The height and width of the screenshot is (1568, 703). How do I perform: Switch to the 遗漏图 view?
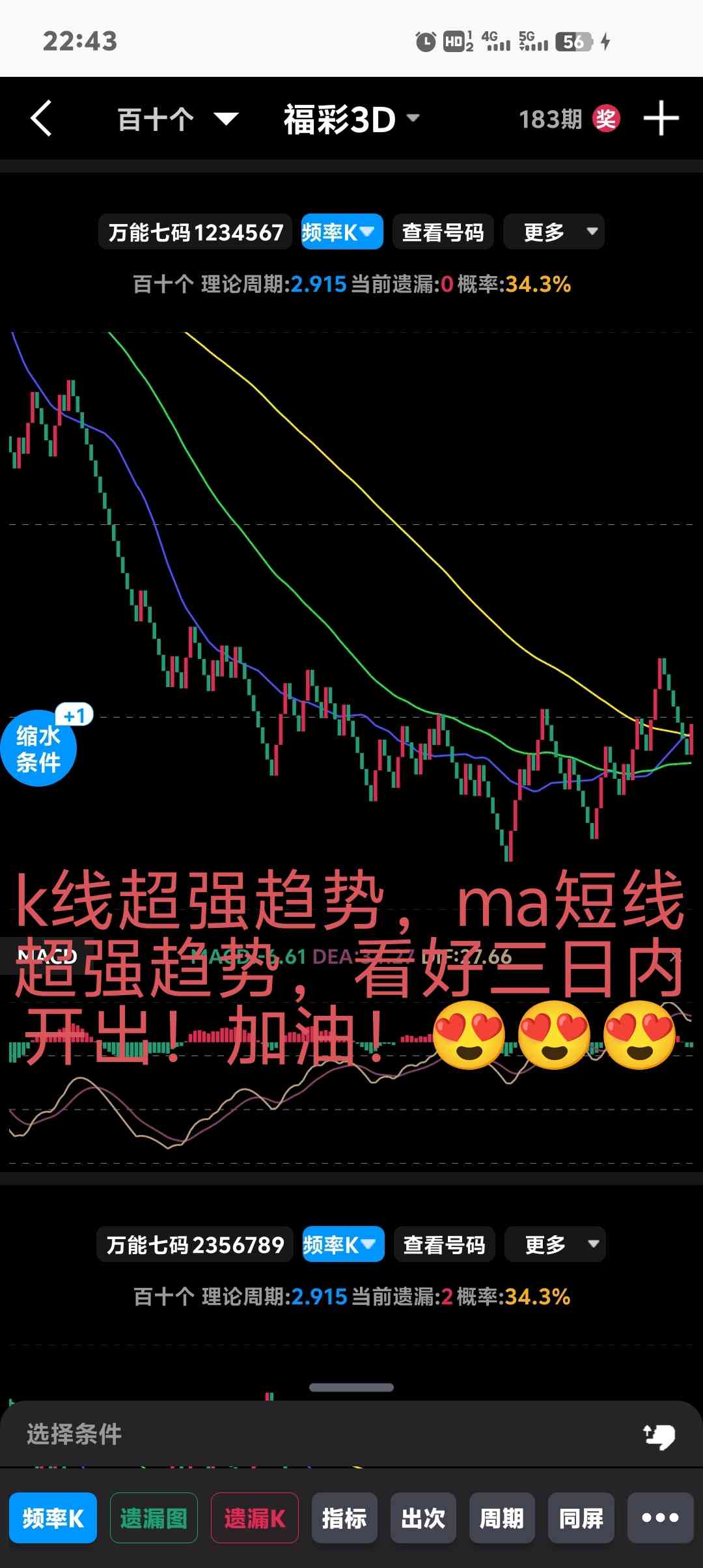coord(154,1519)
